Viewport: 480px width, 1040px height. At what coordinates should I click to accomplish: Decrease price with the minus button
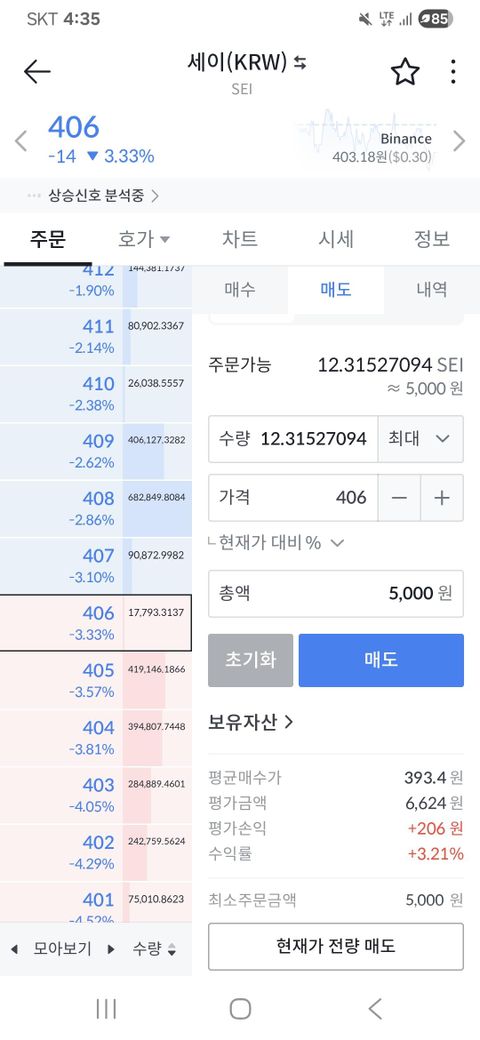399,498
